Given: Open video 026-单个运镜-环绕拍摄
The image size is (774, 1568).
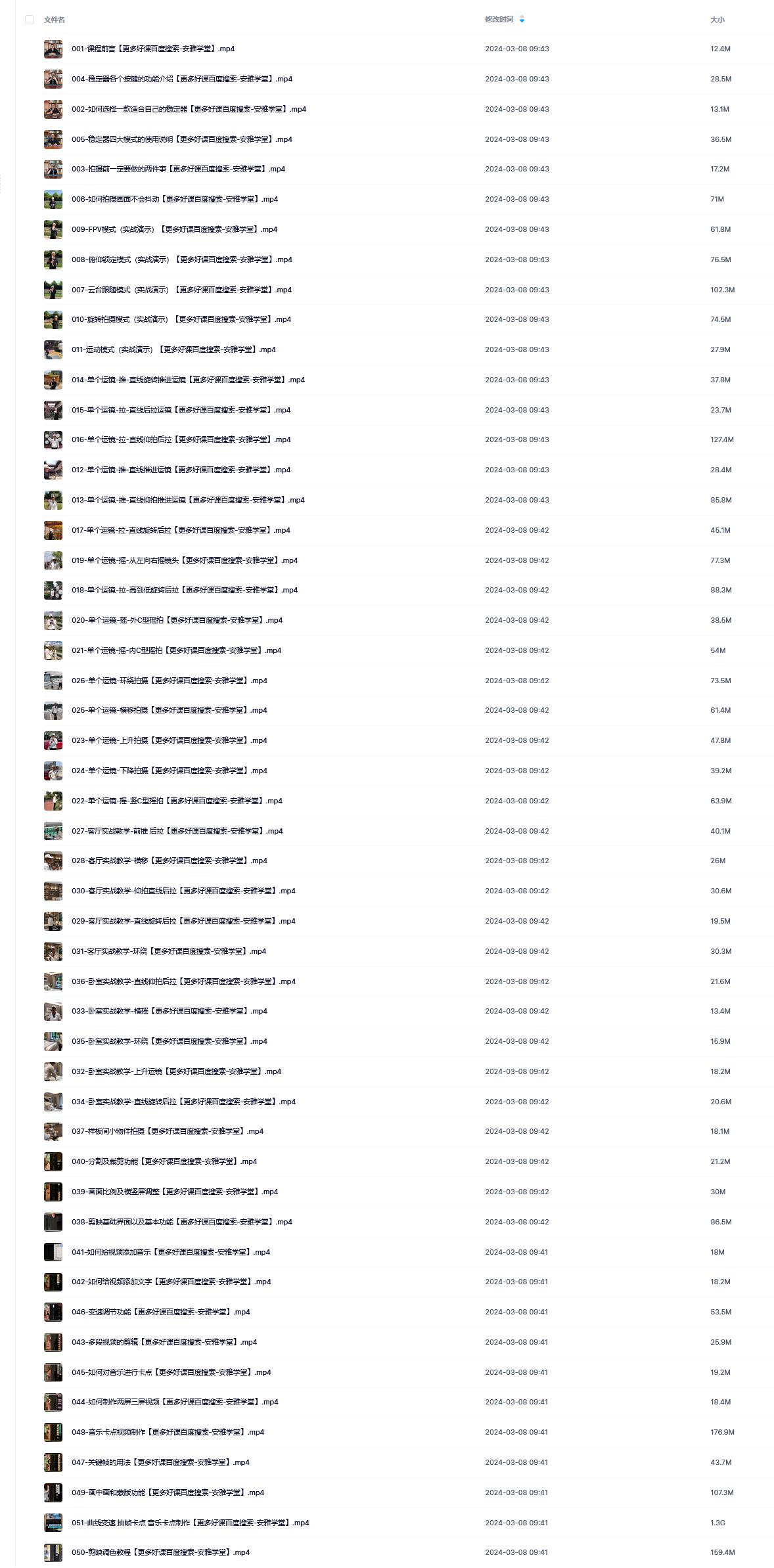Looking at the screenshot, I should click(x=170, y=681).
